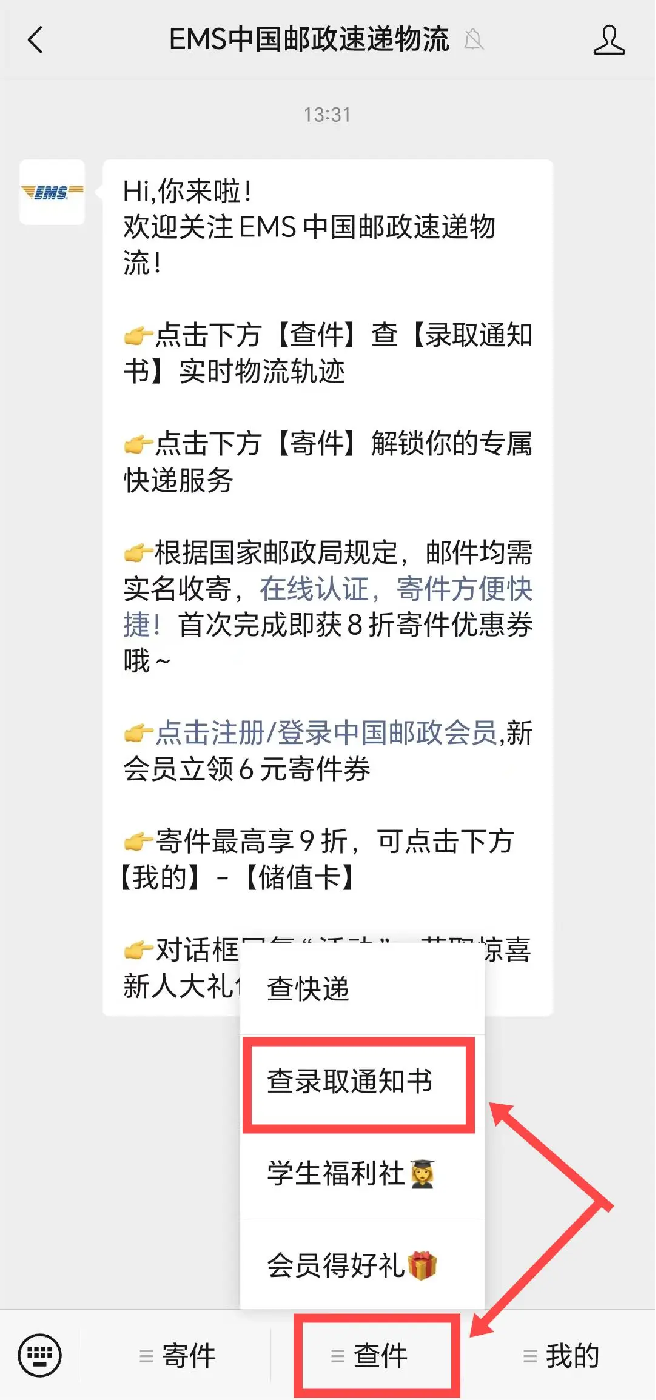Viewport: 656px width, 1400px height.
Task: Open the 我的 bottom menu
Action: 562,1356
